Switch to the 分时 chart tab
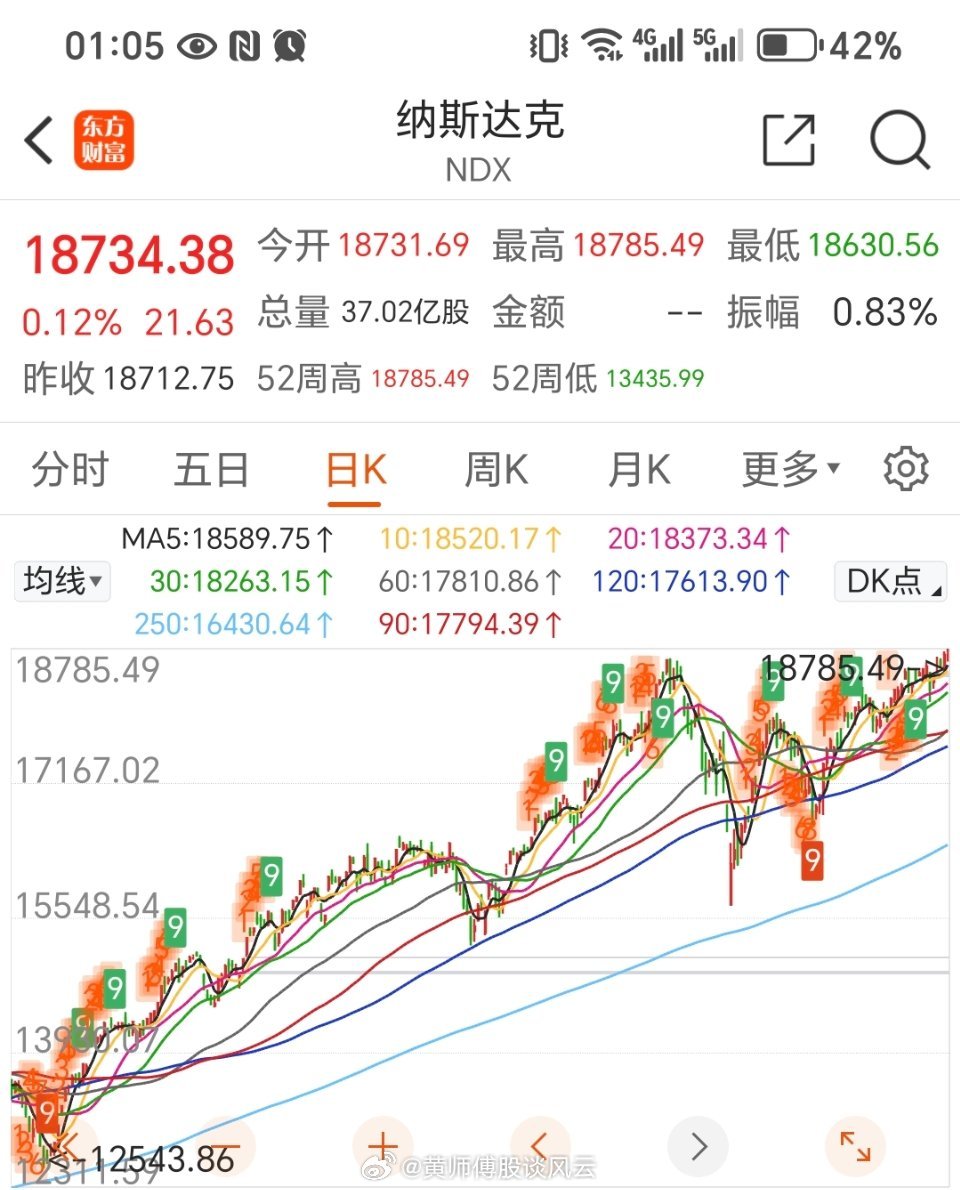 (70, 469)
